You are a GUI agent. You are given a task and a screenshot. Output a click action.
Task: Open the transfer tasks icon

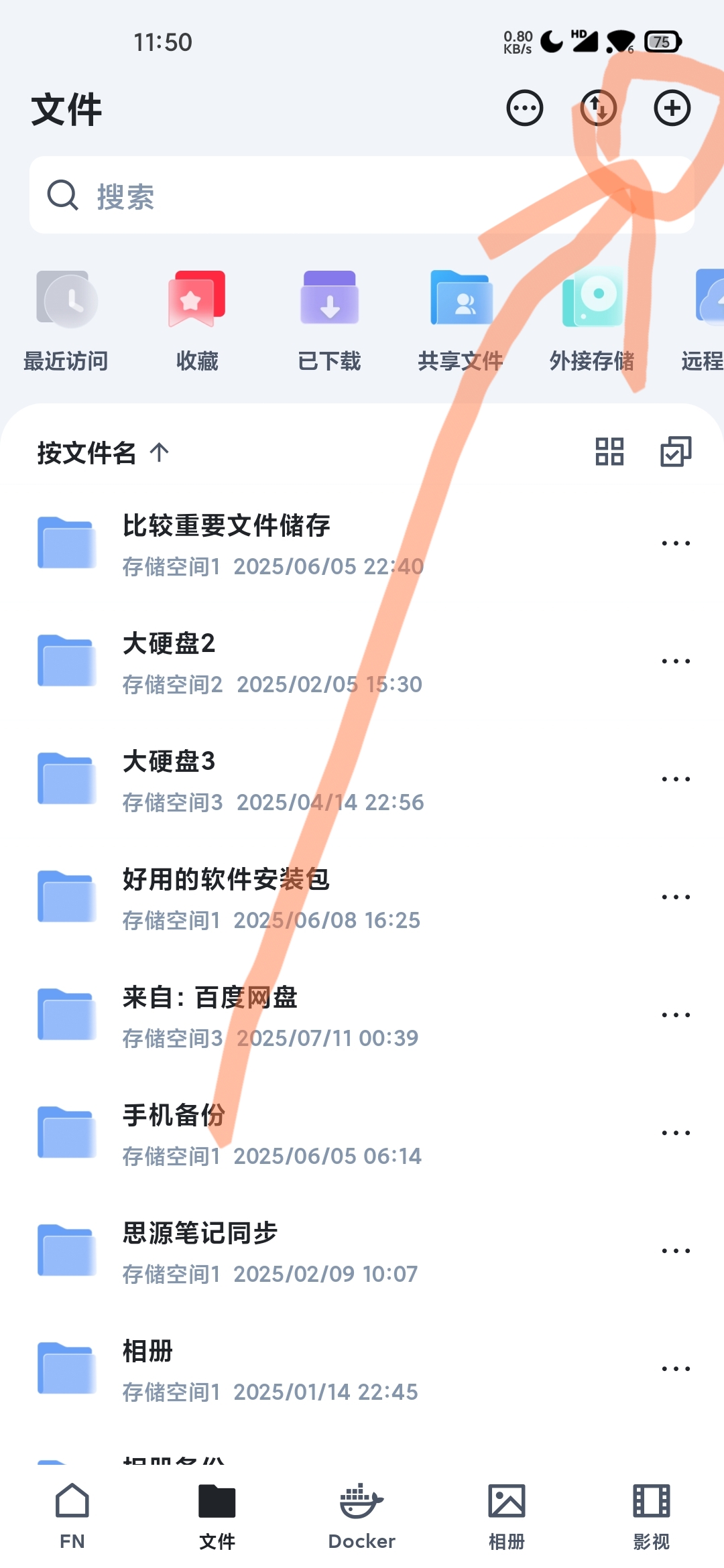tap(598, 108)
